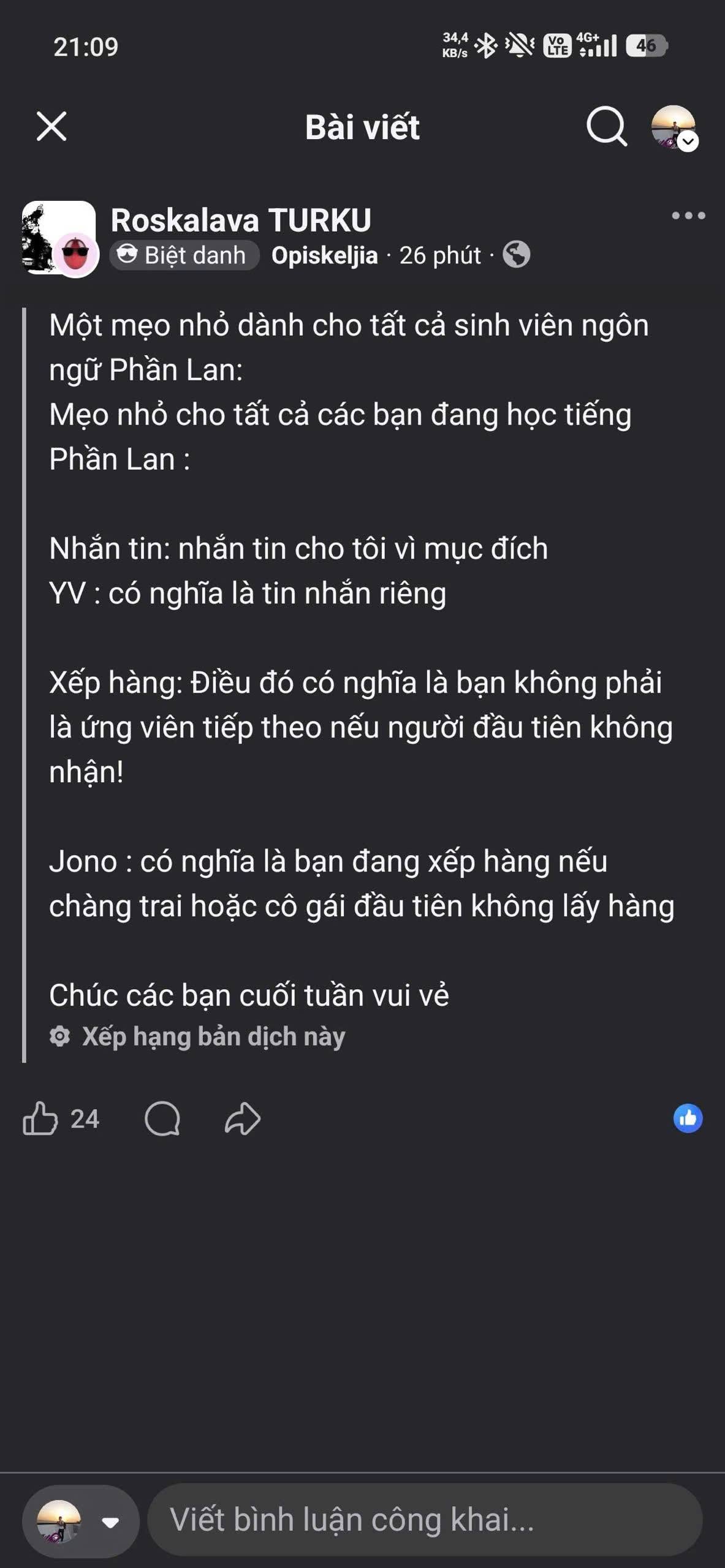Screen dimensions: 725x1568
Task: Rate this translation via Xếp hạng bản dịch này
Action: pos(197,1036)
